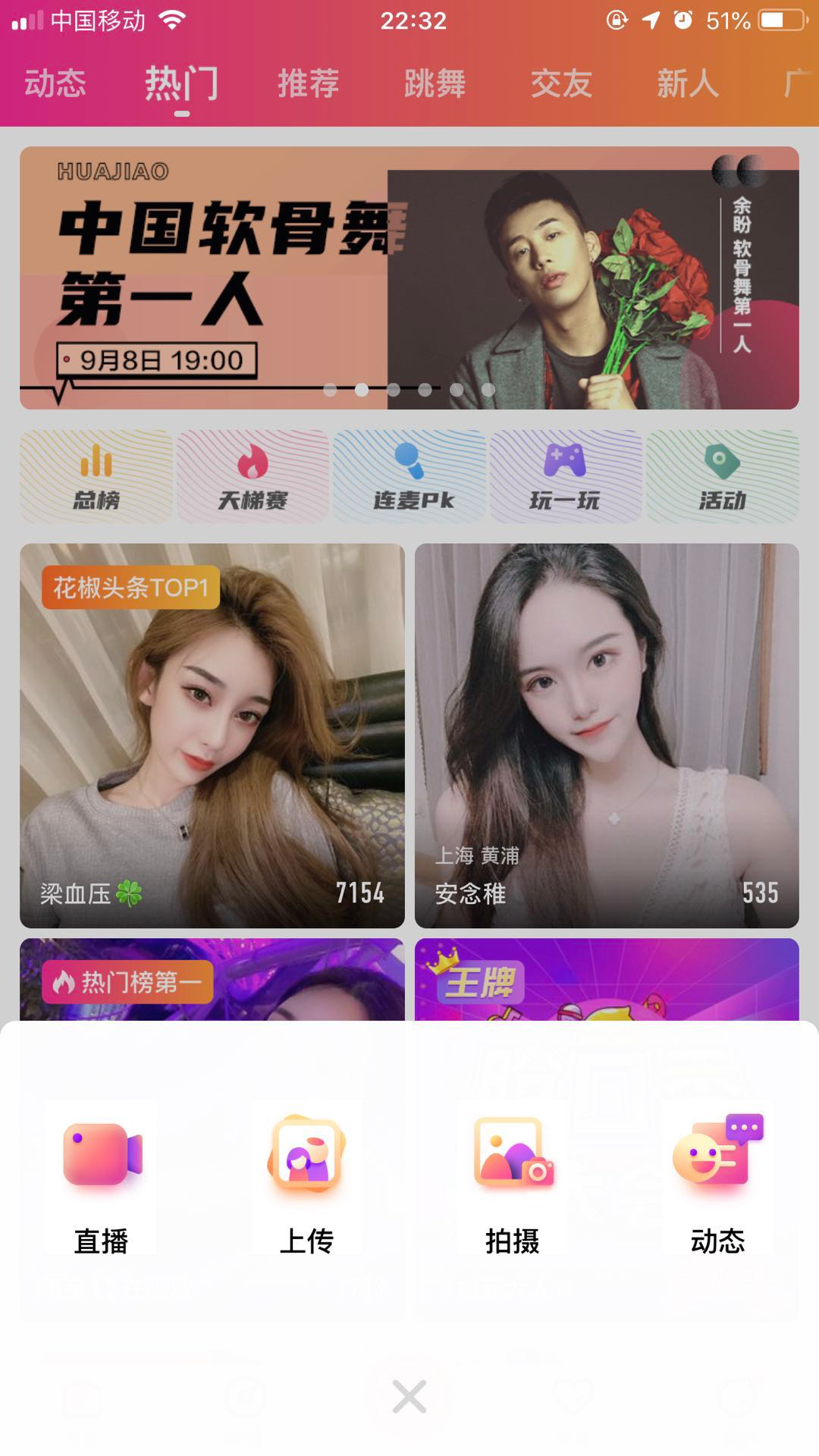This screenshot has height=1456, width=819.
Task: Switch to the 动态 top tab
Action: pos(55,83)
